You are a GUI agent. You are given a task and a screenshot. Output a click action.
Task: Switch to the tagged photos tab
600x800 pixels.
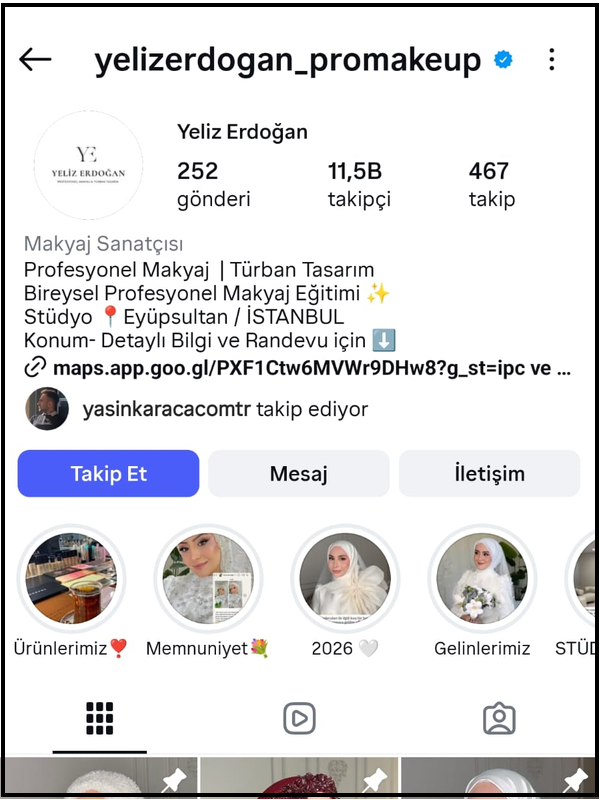498,718
